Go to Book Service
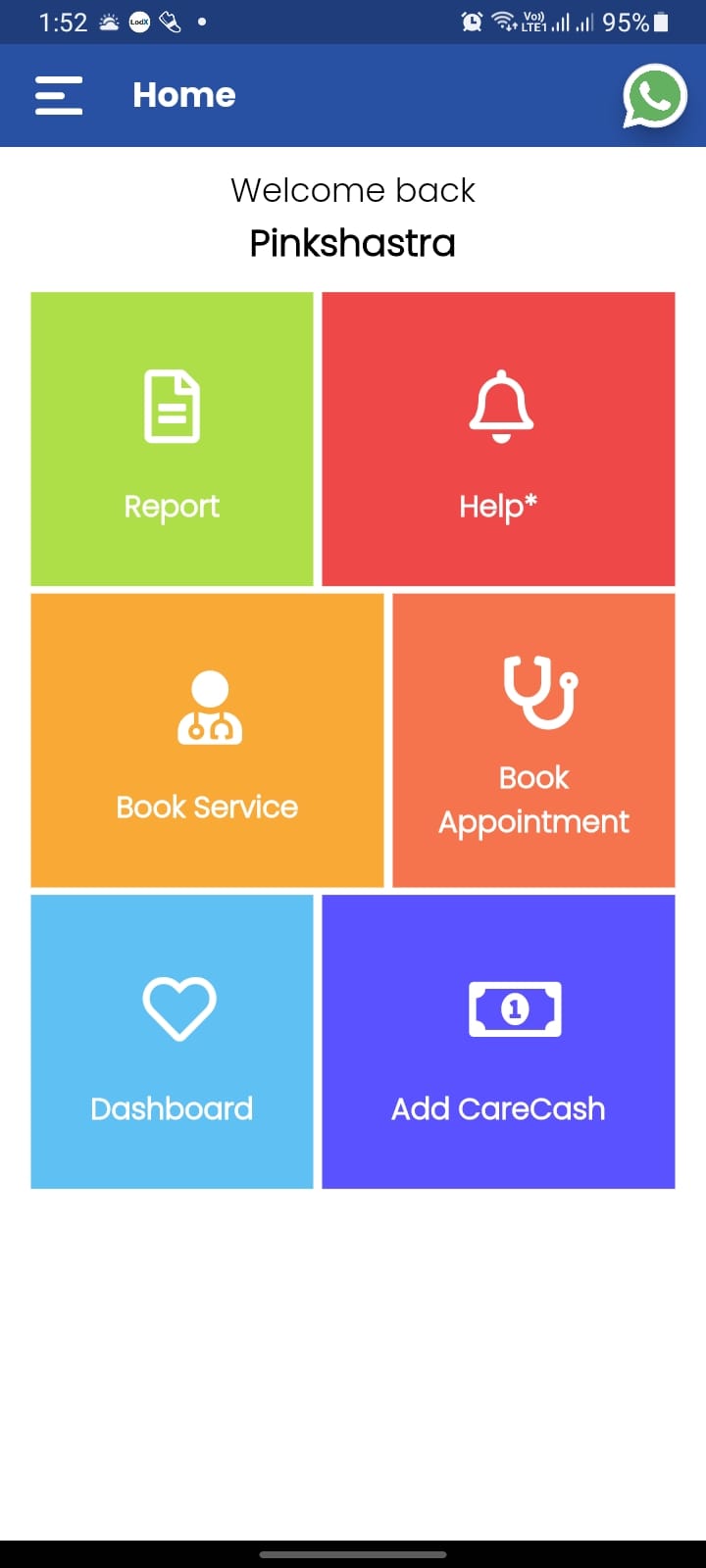 207,741
